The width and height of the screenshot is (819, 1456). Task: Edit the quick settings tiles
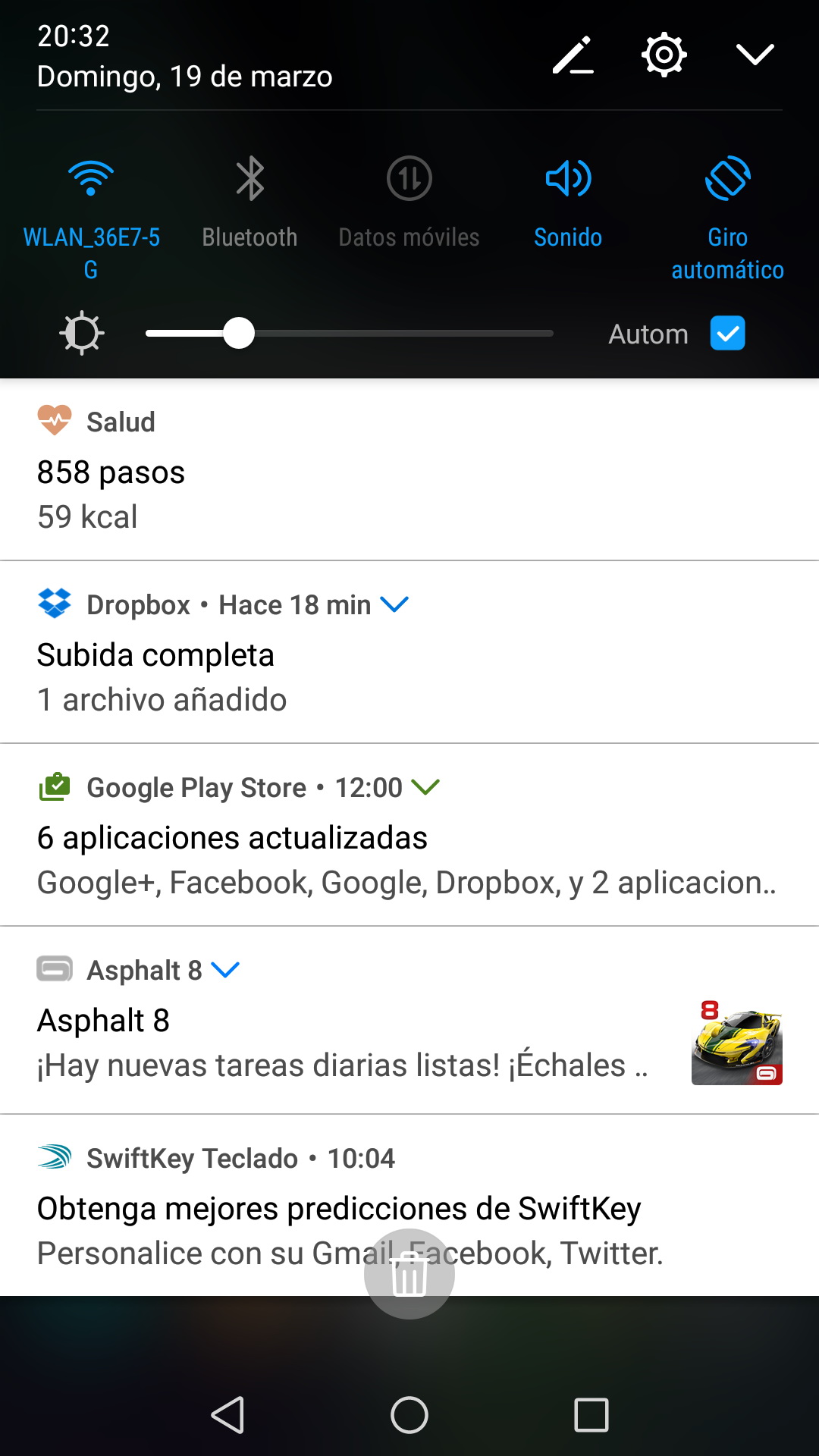573,55
